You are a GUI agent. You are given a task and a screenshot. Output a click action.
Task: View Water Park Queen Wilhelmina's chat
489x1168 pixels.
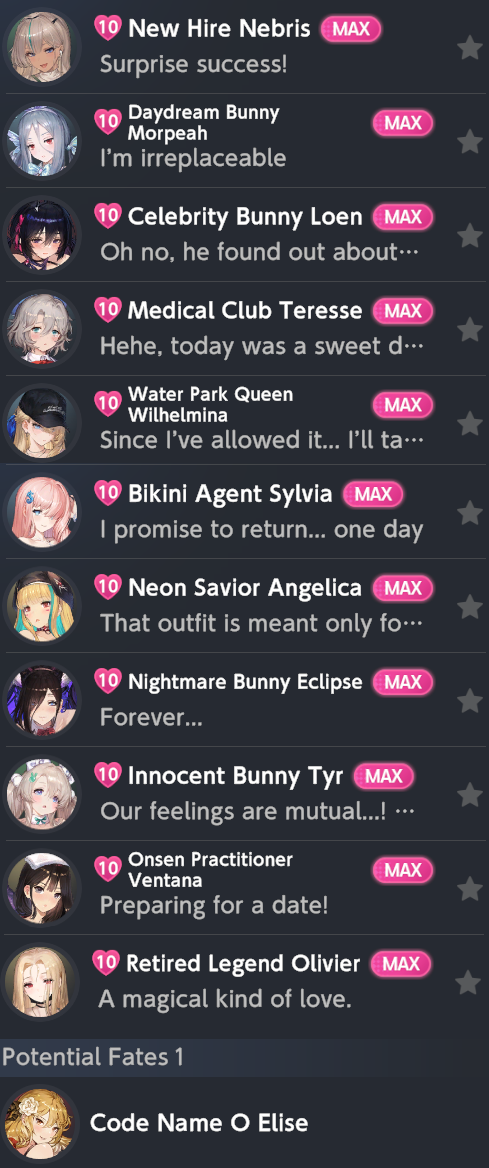click(244, 422)
